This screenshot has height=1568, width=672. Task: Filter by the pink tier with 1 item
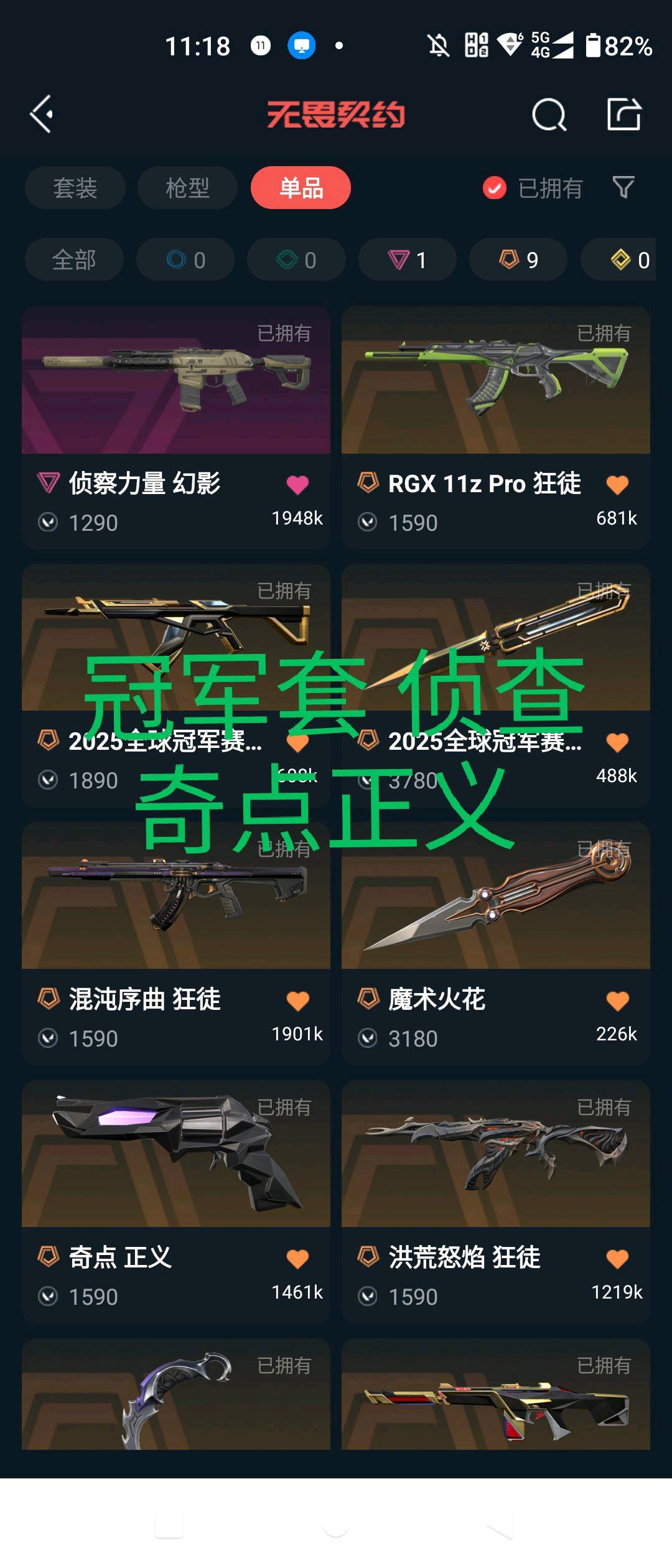408,259
